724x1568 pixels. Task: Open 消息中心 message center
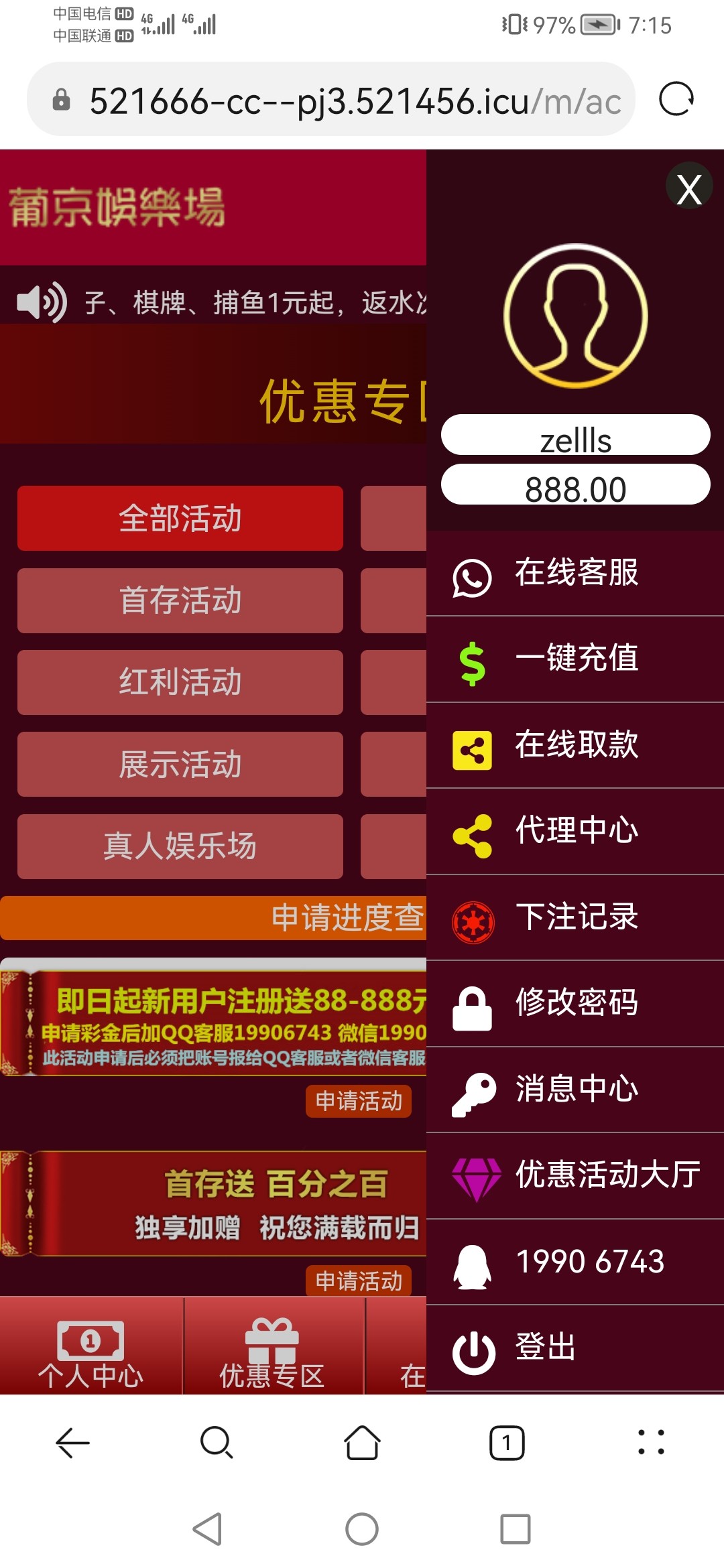pos(575,1090)
